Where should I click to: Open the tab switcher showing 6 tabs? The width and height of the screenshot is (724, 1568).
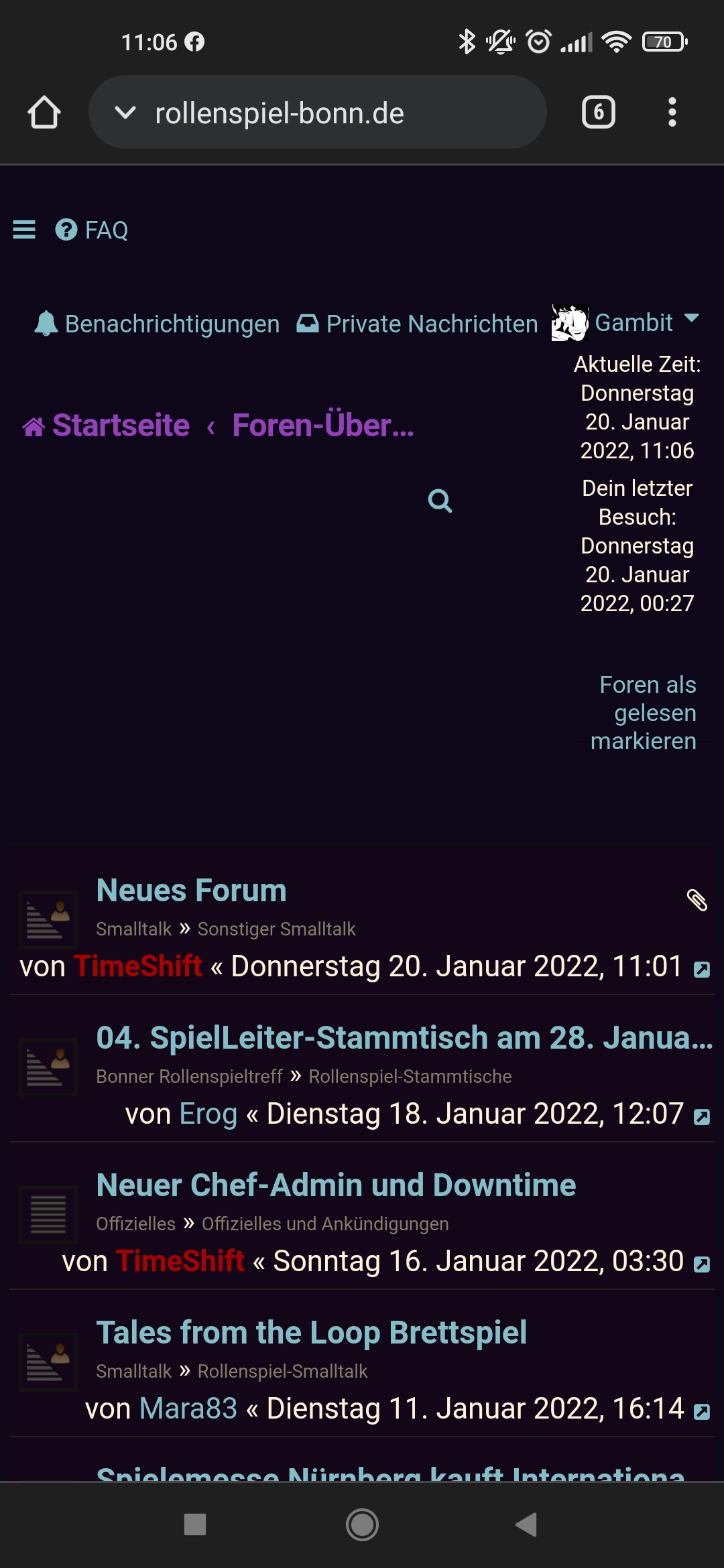(x=597, y=112)
